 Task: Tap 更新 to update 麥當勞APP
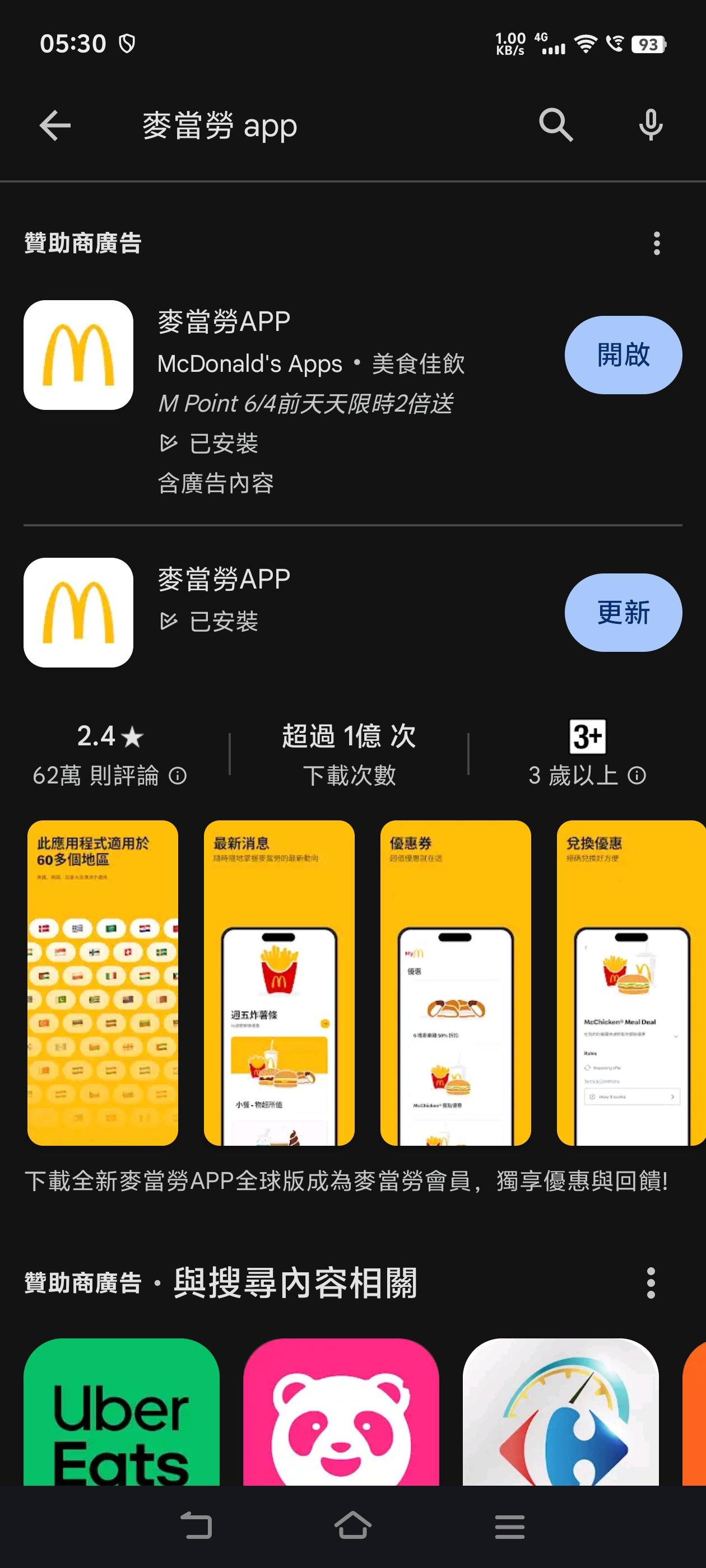623,612
